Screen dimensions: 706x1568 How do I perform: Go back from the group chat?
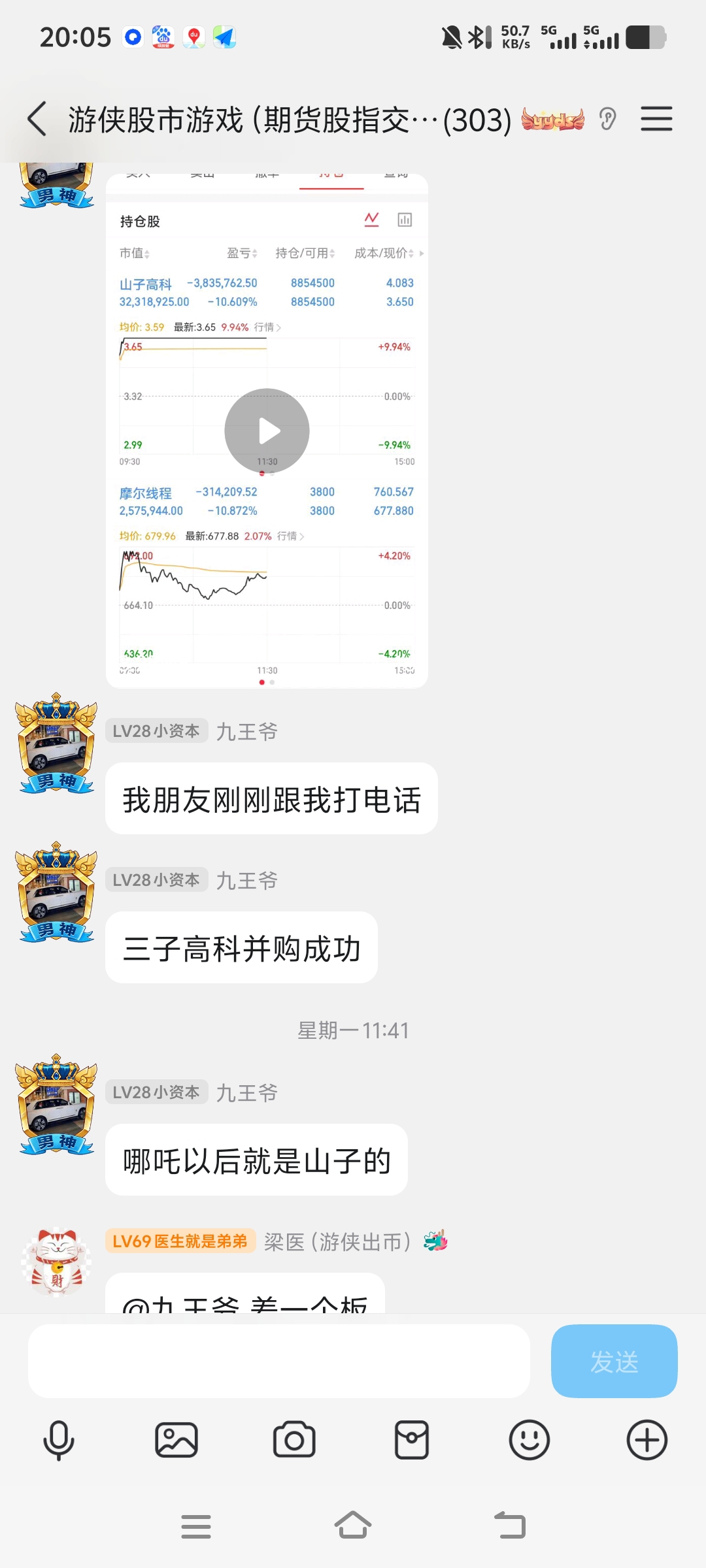coord(38,120)
